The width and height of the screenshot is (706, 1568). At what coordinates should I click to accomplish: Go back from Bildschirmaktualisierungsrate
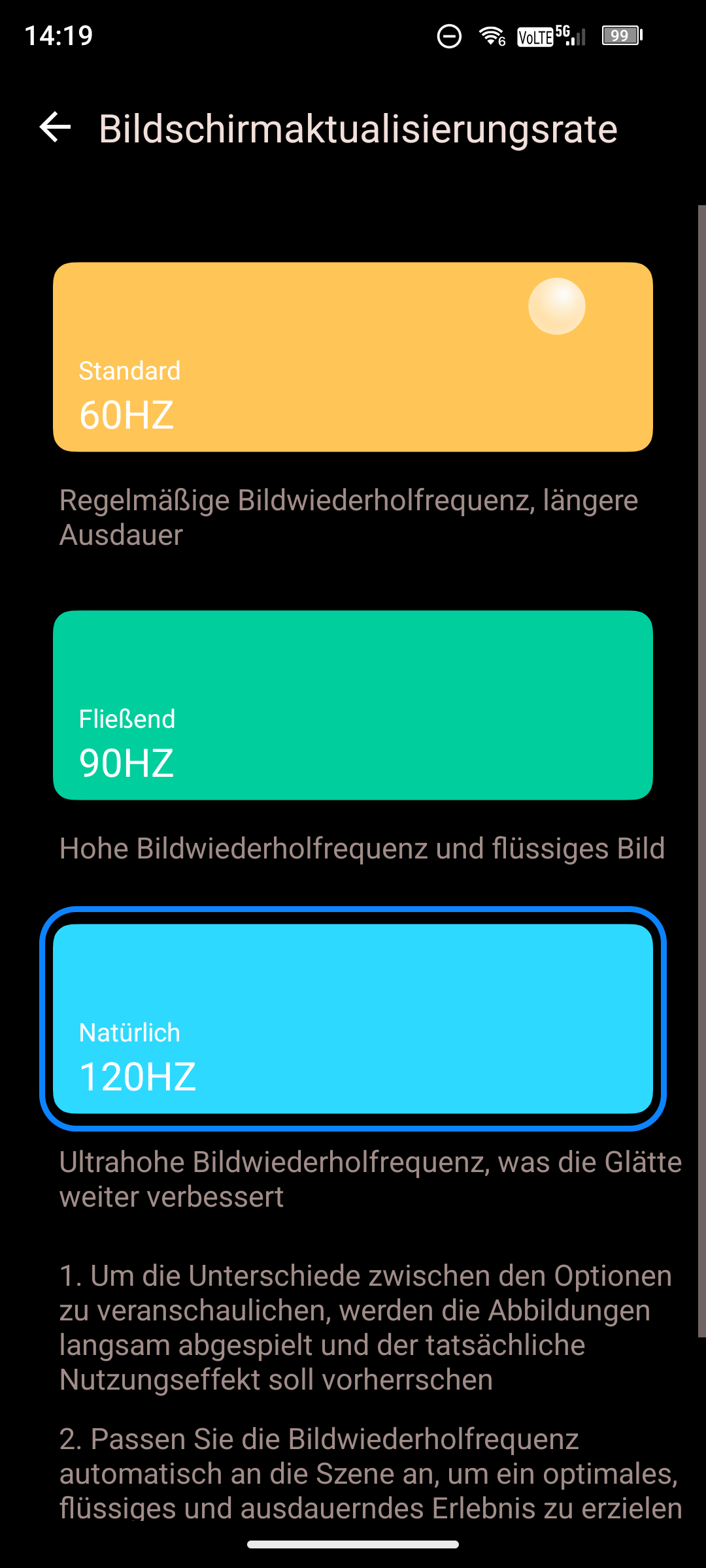coord(55,127)
